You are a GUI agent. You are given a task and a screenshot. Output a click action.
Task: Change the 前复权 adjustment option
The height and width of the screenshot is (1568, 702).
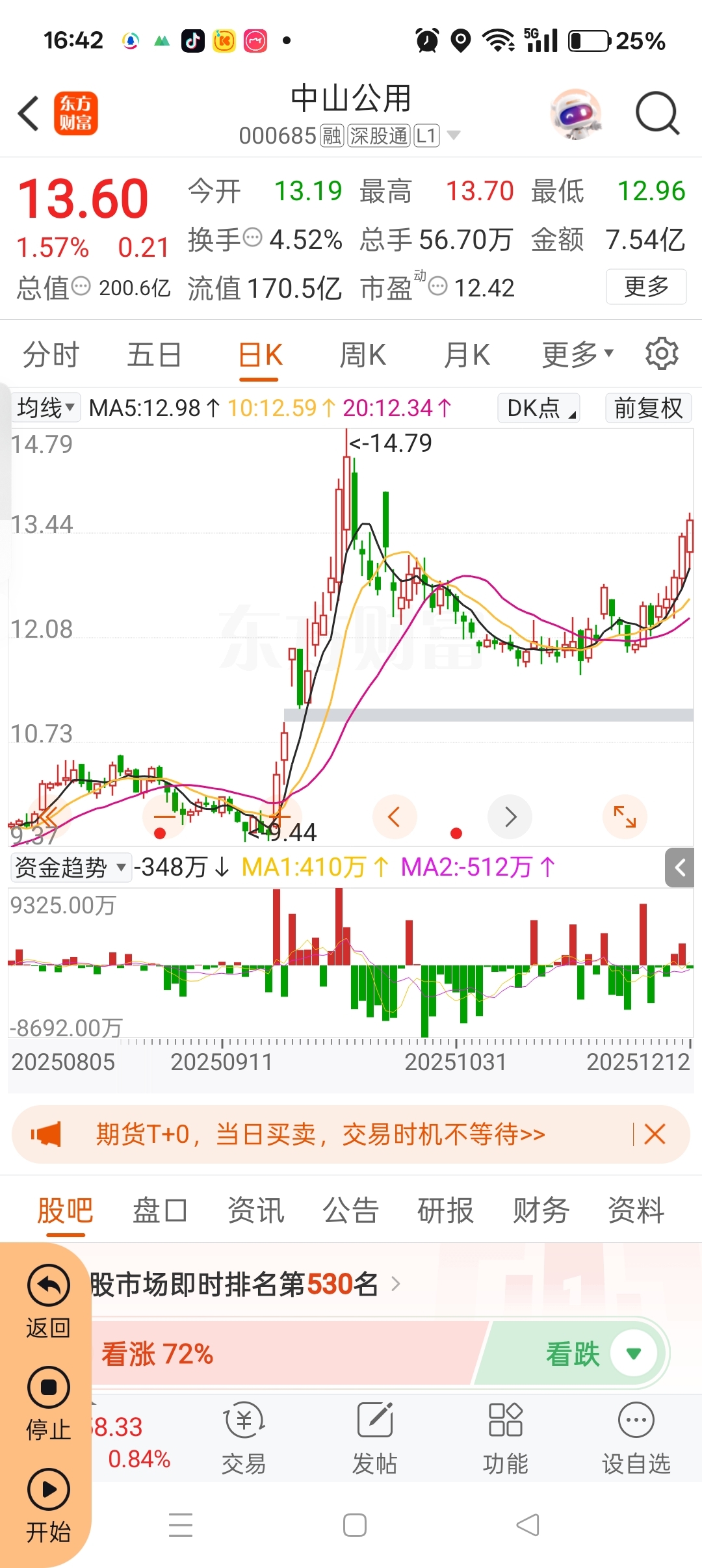[648, 408]
